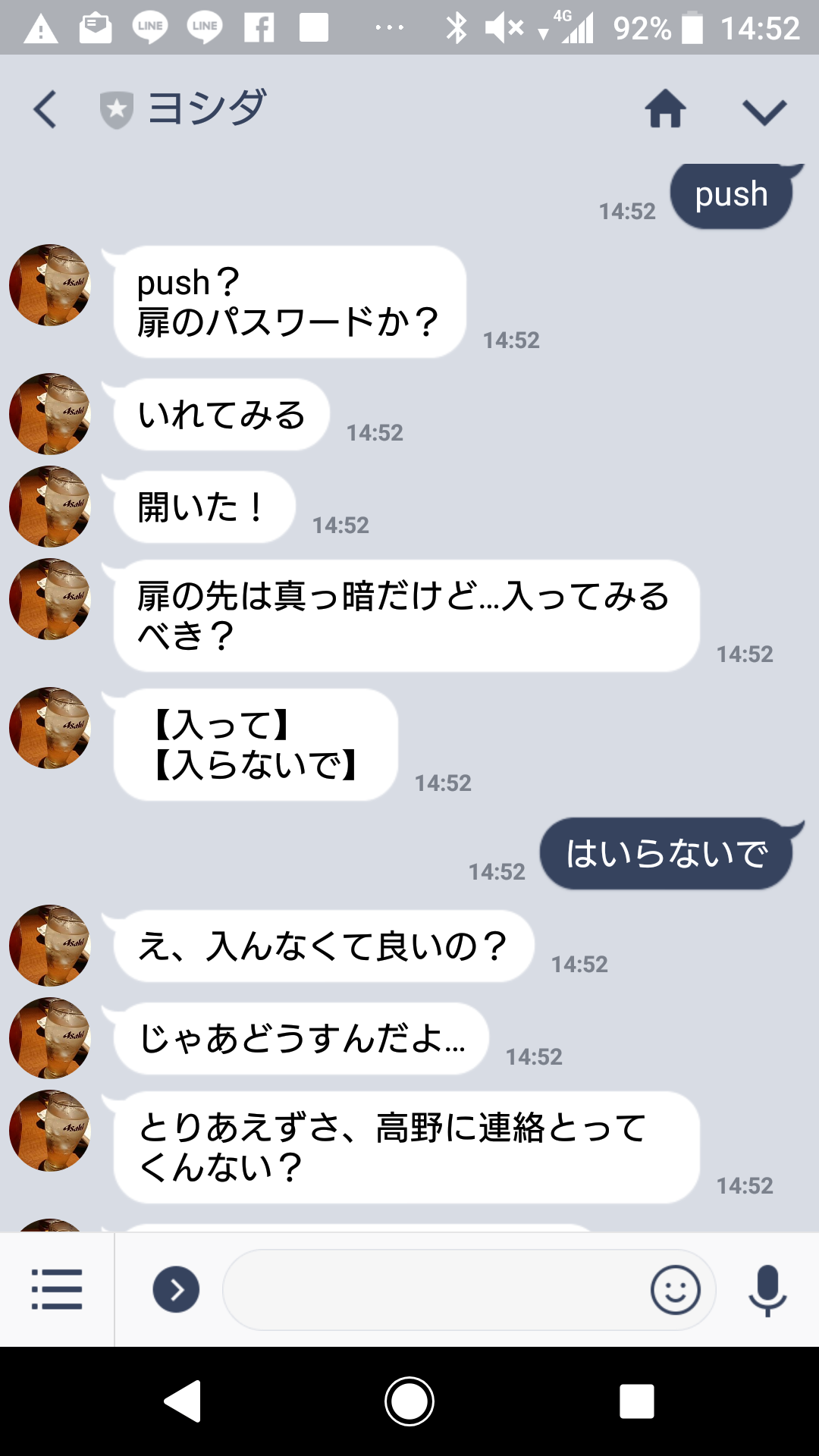Open the home icon in the chat header

click(x=665, y=109)
